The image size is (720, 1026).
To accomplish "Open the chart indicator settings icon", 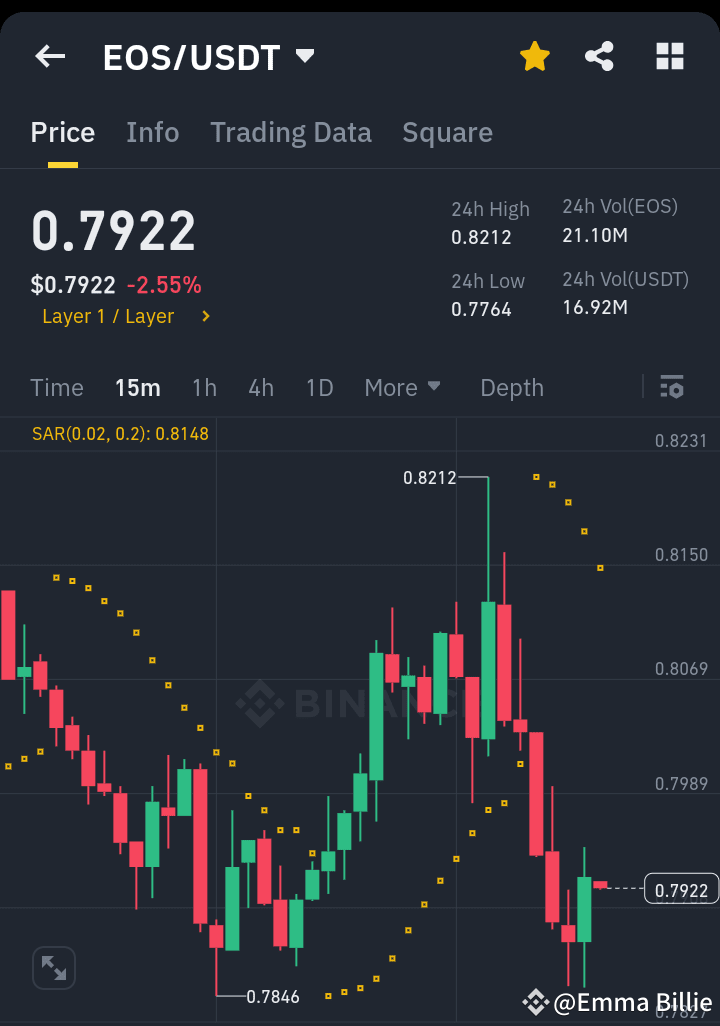I will click(672, 387).
